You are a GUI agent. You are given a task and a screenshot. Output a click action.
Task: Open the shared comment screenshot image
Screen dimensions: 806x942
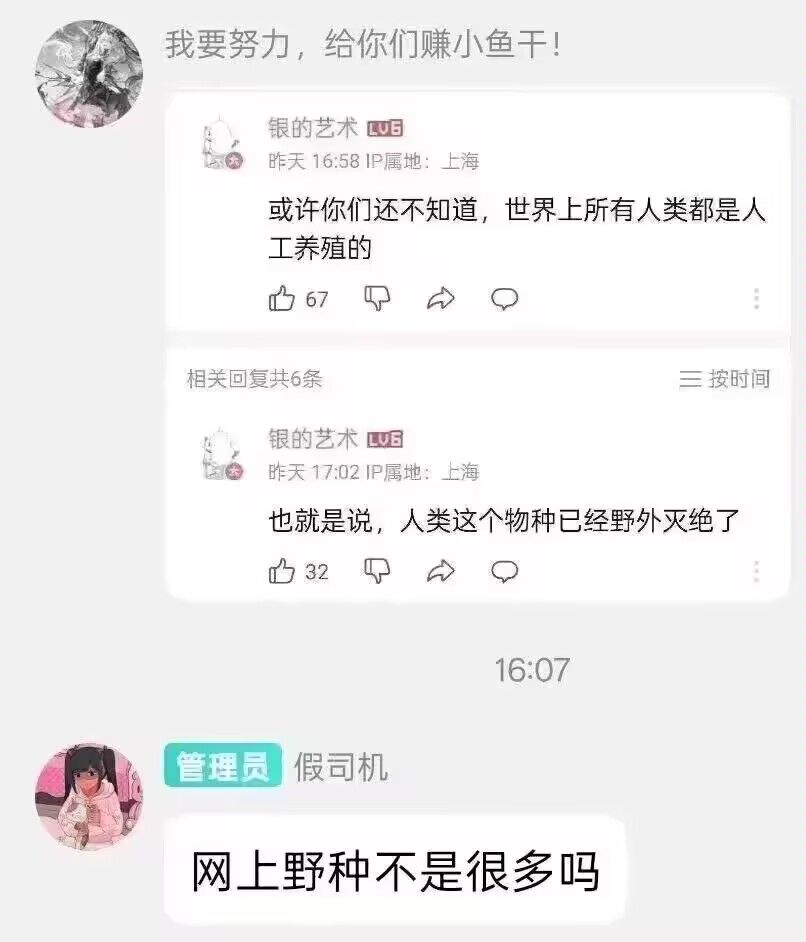coord(477,347)
